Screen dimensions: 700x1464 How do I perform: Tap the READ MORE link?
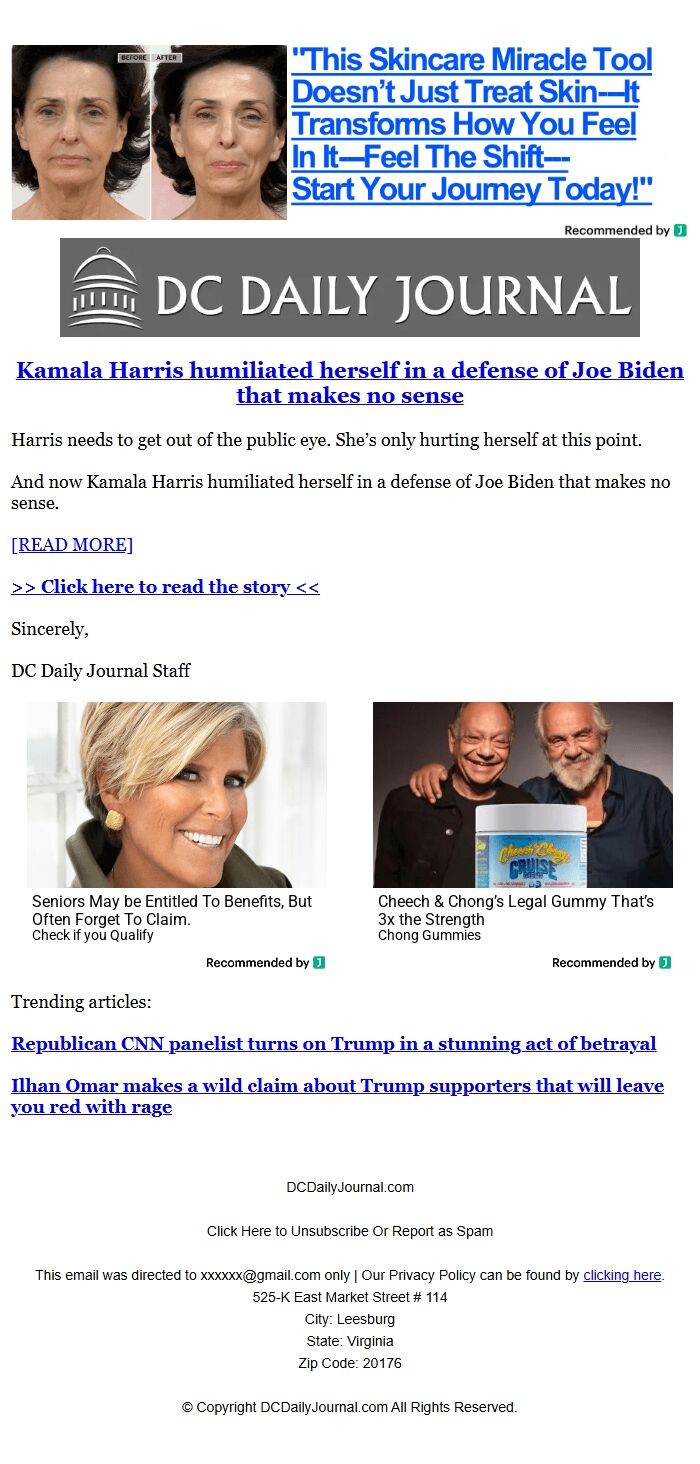coord(72,544)
